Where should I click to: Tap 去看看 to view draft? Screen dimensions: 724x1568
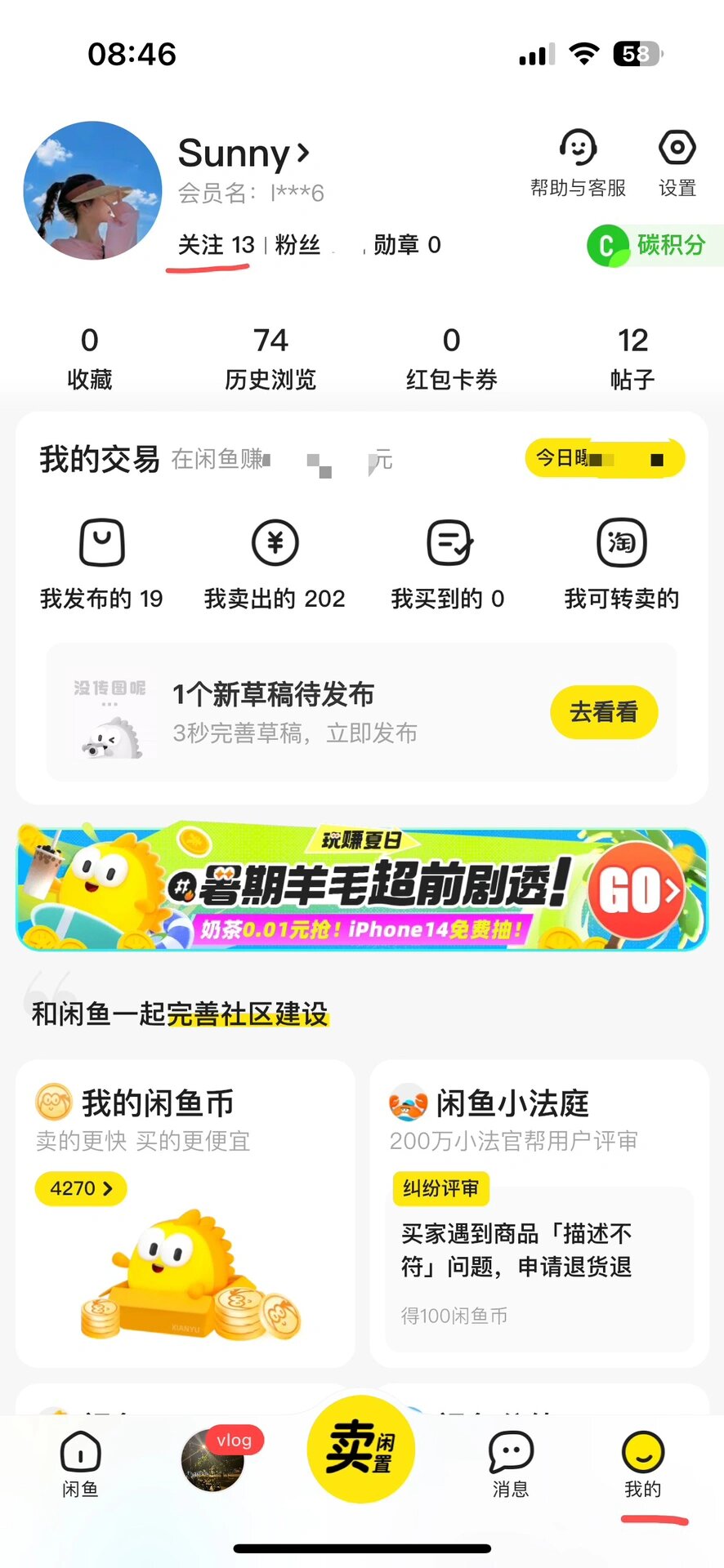pyautogui.click(x=604, y=712)
